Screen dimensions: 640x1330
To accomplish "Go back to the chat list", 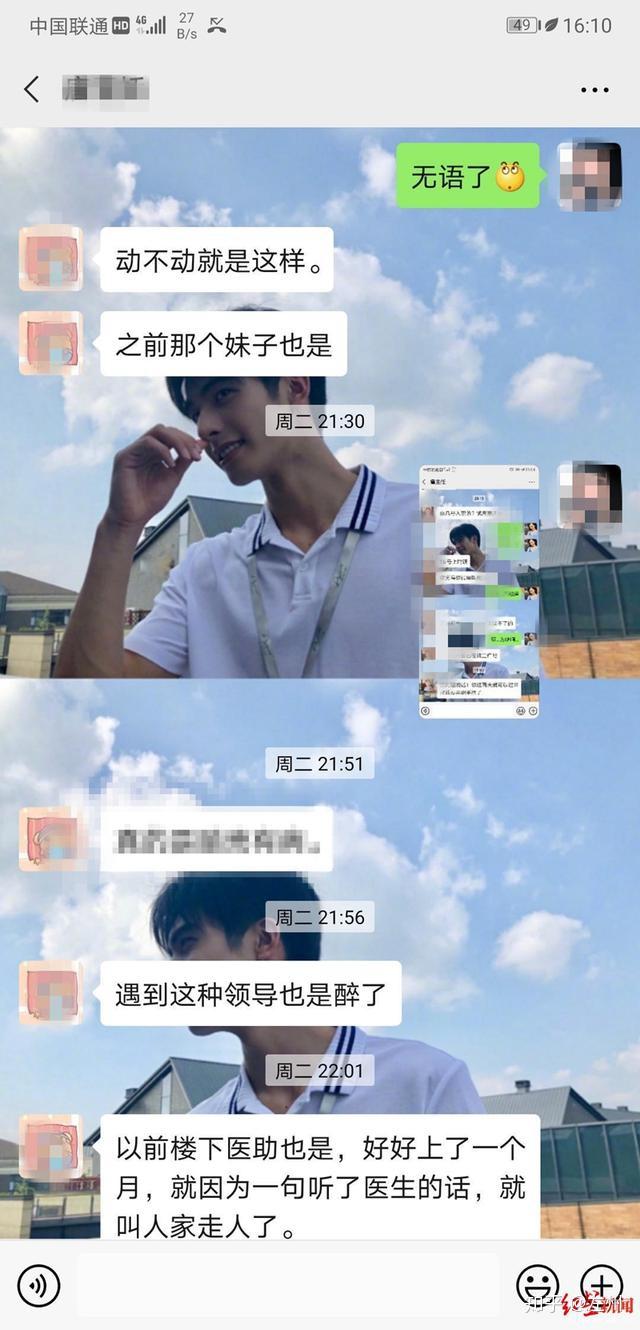I will coord(32,89).
